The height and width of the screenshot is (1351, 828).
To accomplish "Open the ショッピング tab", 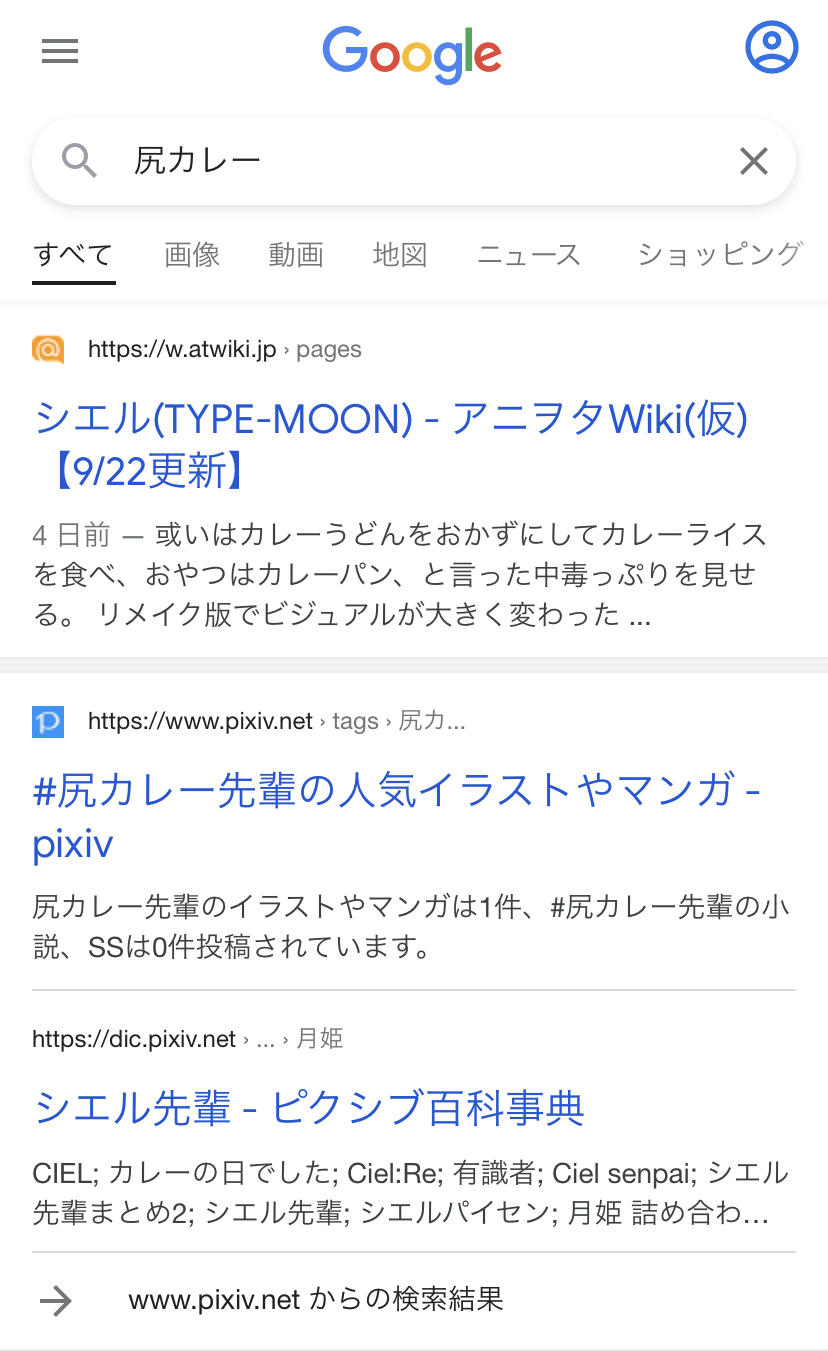I will (719, 255).
